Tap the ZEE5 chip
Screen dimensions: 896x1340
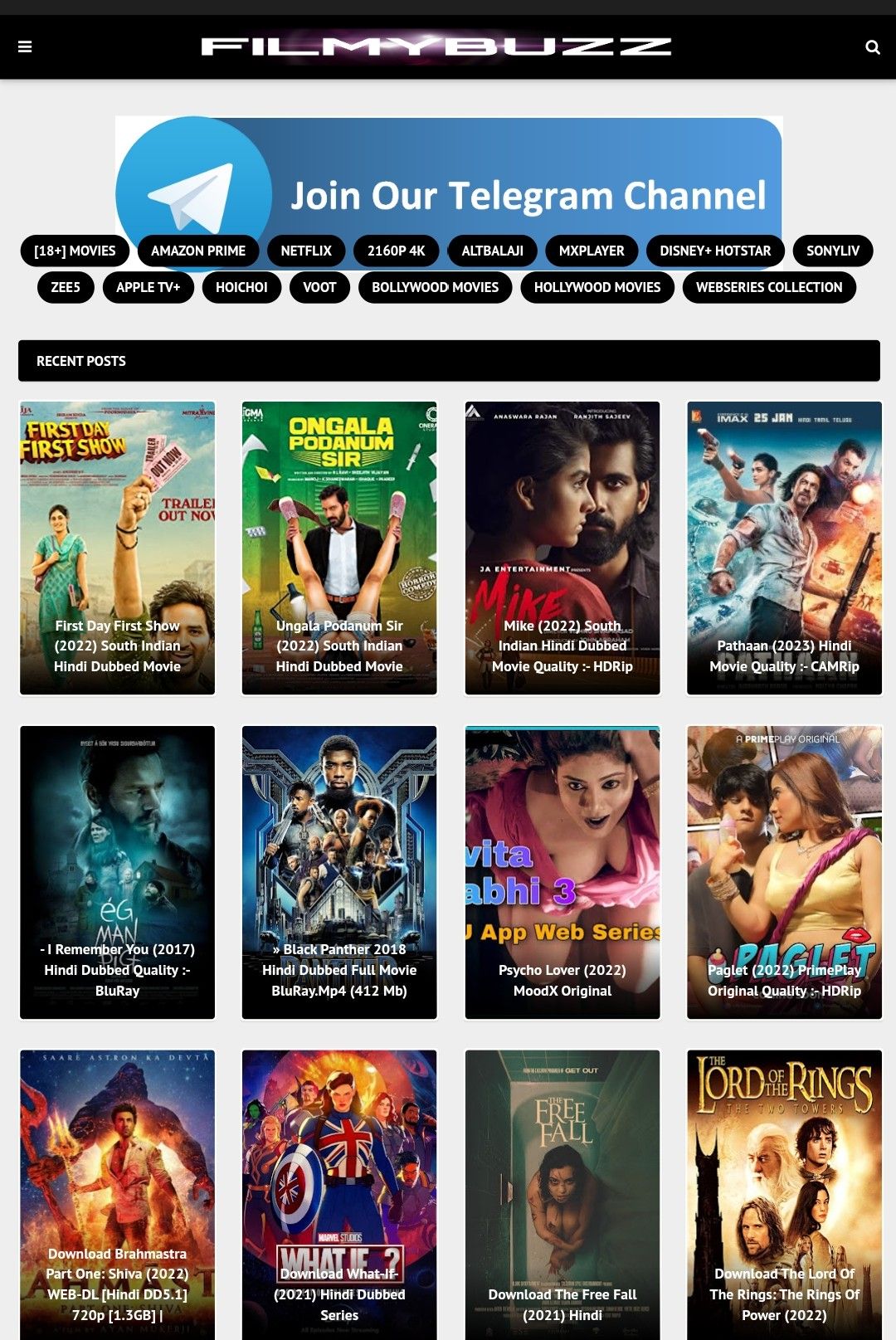[66, 287]
